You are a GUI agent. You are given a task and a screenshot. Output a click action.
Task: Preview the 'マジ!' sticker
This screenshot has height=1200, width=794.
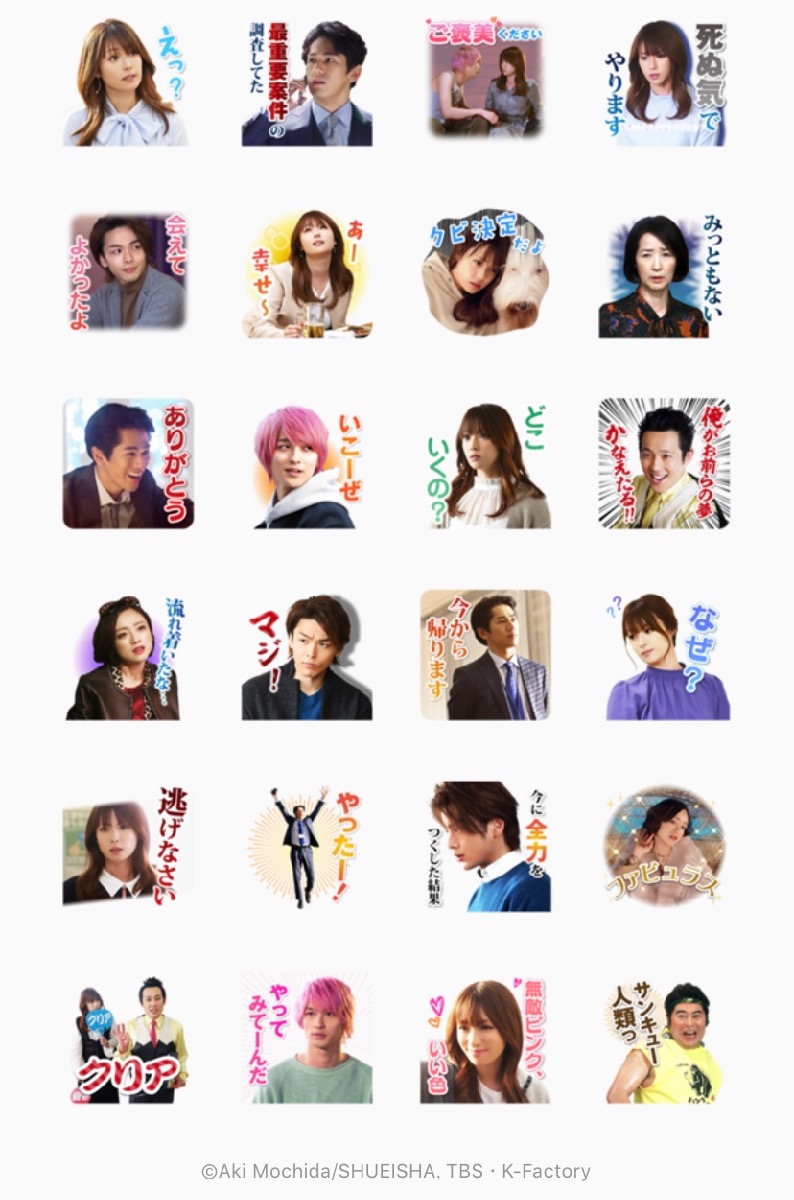tap(307, 655)
